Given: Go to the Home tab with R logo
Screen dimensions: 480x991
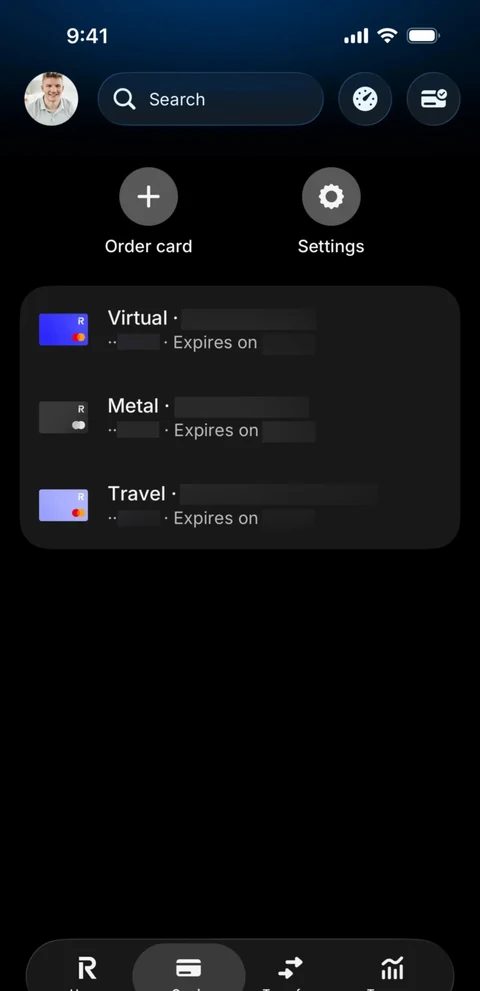Looking at the screenshot, I should 87,968.
